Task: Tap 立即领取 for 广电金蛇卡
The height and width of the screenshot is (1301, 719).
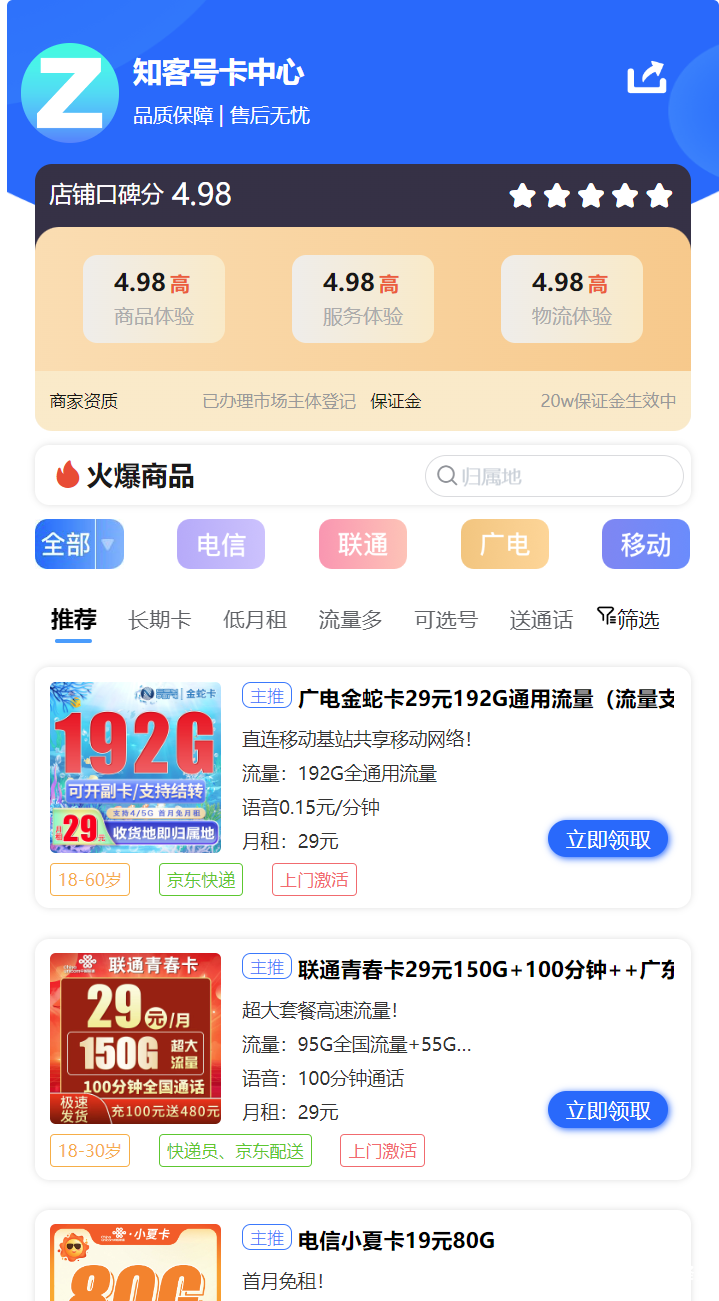Action: [x=608, y=840]
